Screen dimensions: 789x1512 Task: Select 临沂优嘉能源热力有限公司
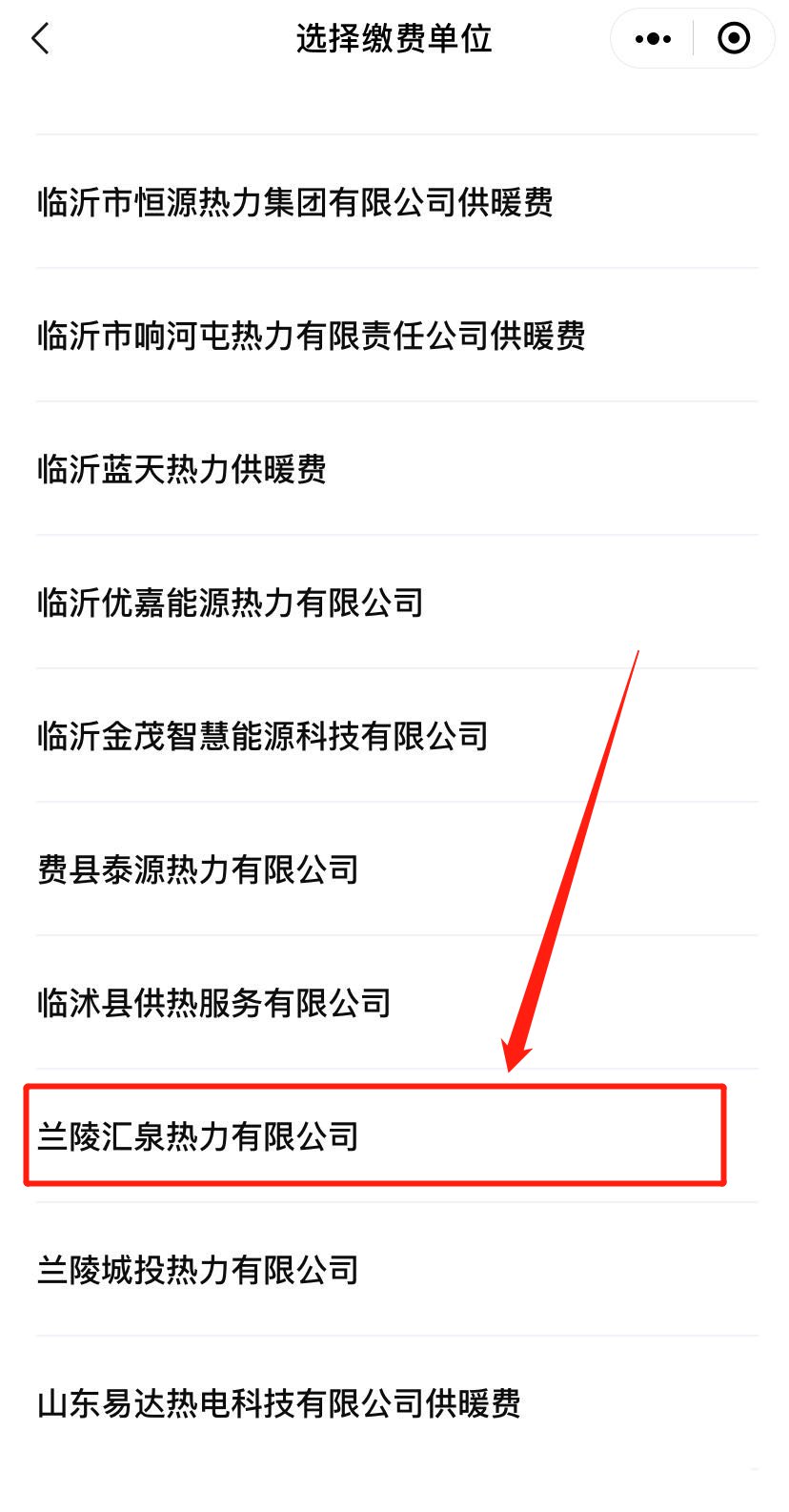(x=230, y=603)
